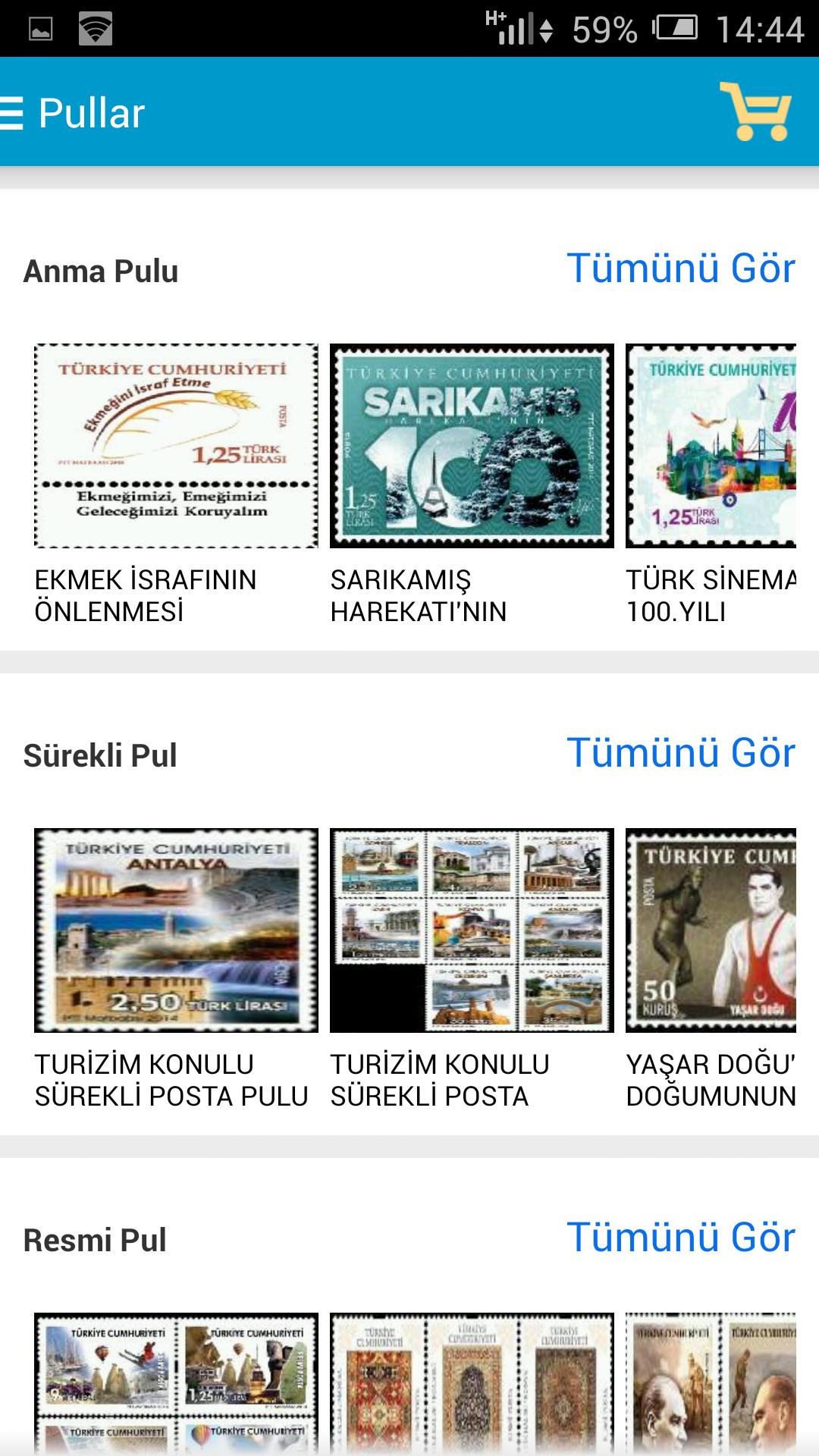Open the Turizim Konulu multi-stamp sheet
819x1456 pixels.
[472, 930]
